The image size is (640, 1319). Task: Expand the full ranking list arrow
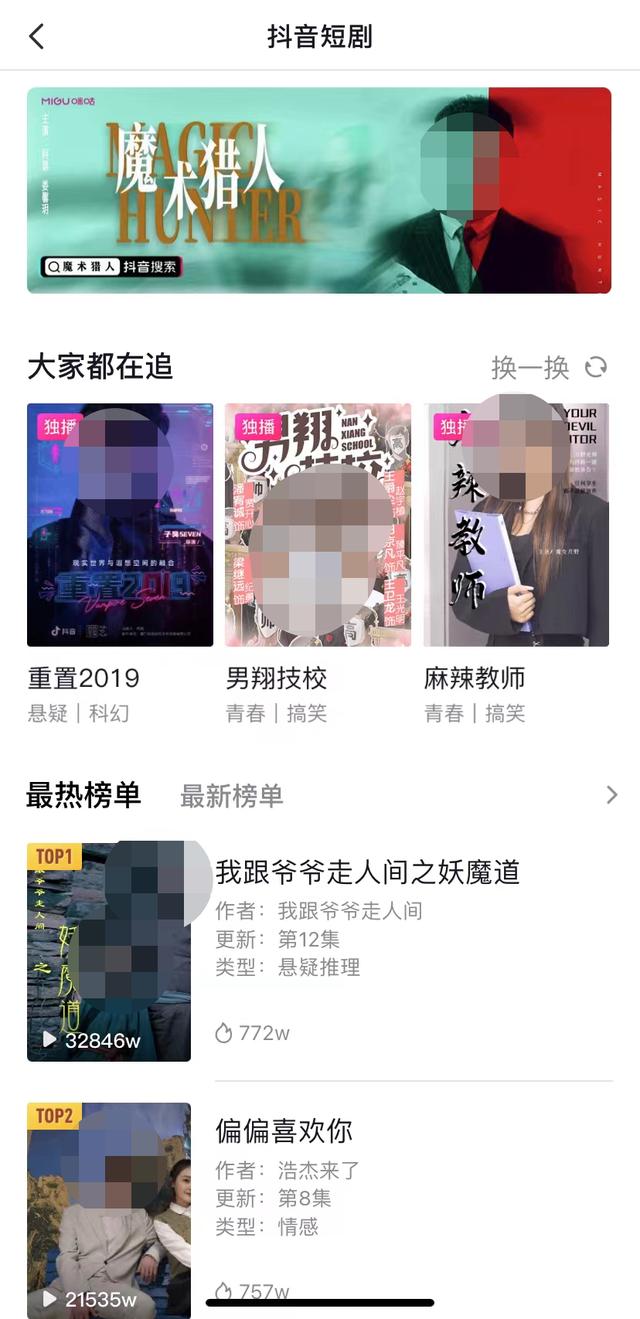611,795
